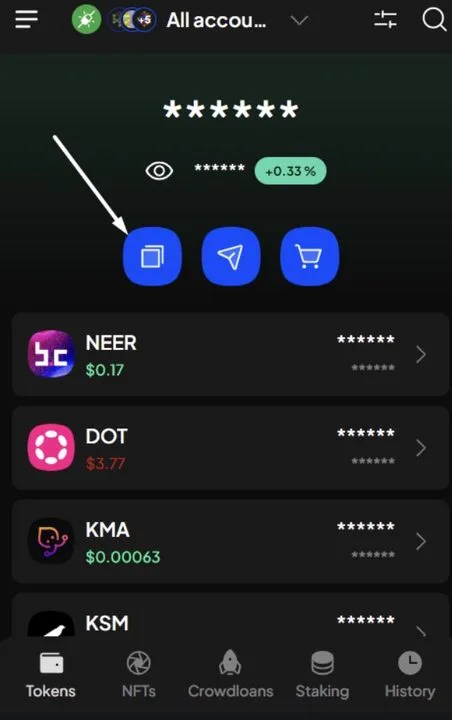The width and height of the screenshot is (452, 720).
Task: Toggle balance visibility with the eye icon
Action: point(159,171)
